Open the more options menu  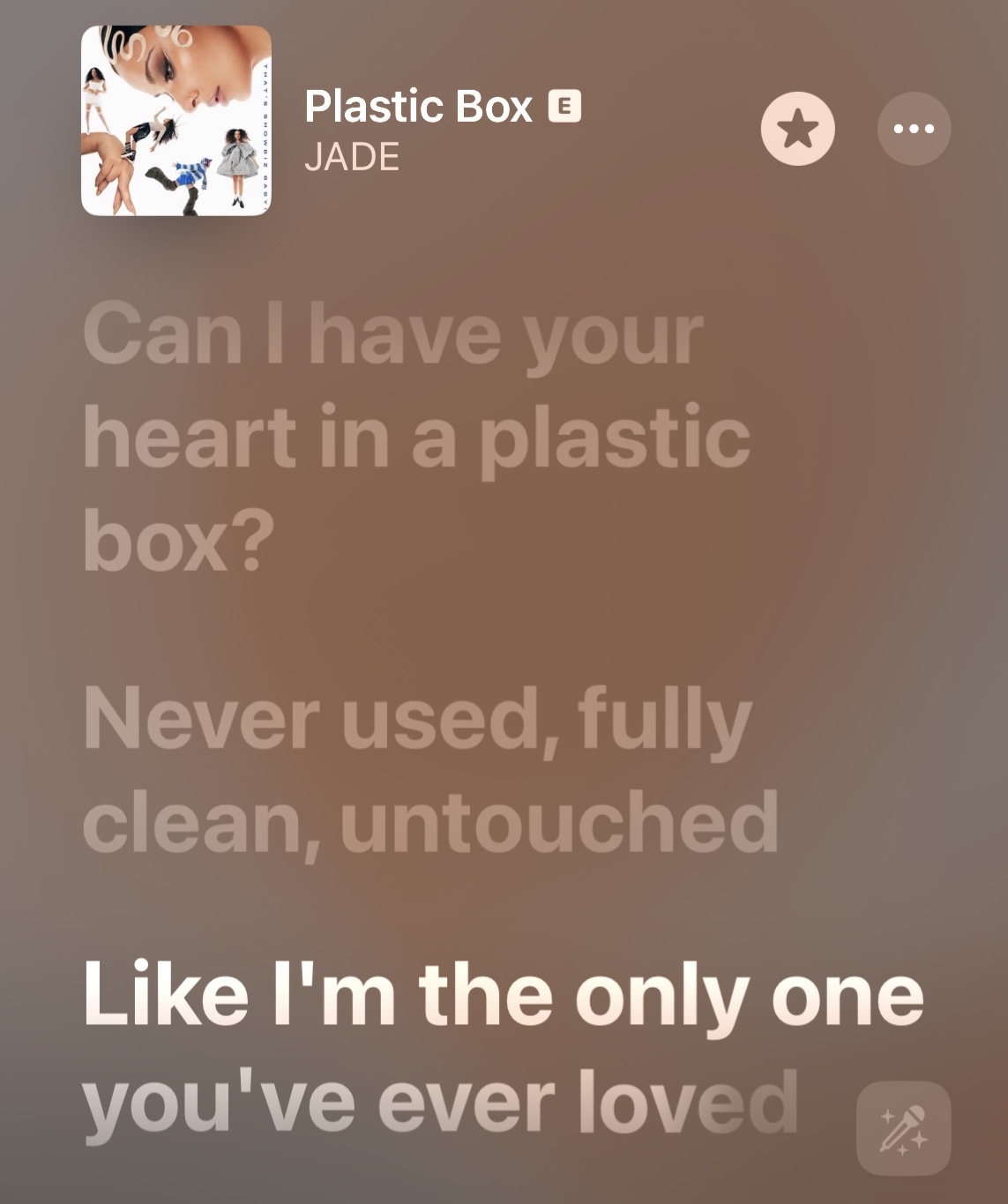[x=914, y=129]
